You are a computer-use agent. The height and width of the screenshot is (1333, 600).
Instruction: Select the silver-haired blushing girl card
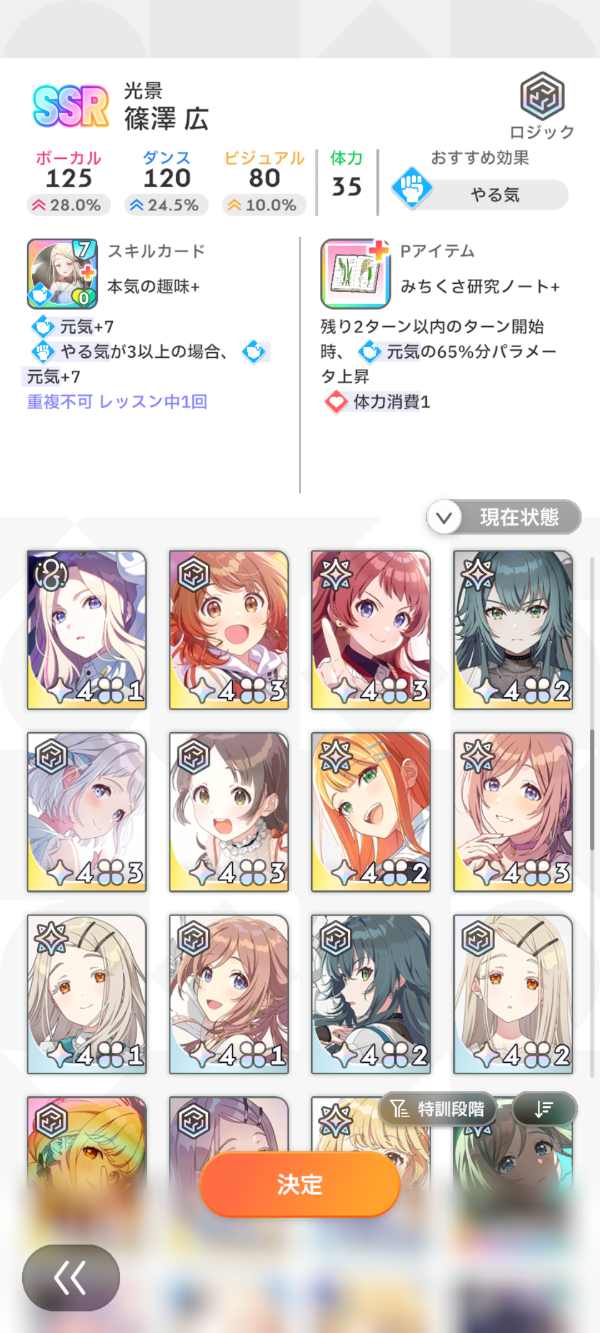[x=87, y=811]
